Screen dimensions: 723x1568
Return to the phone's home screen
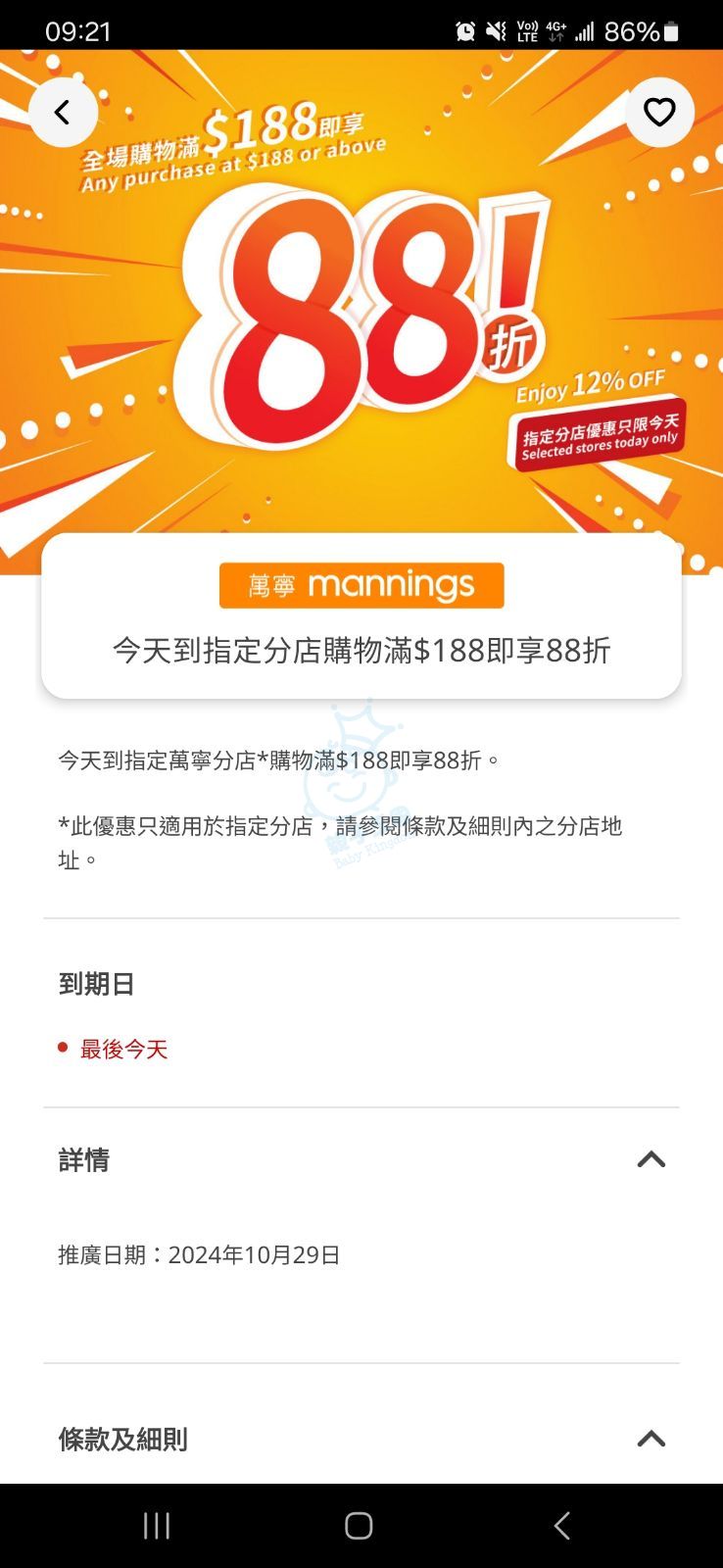point(359,1525)
